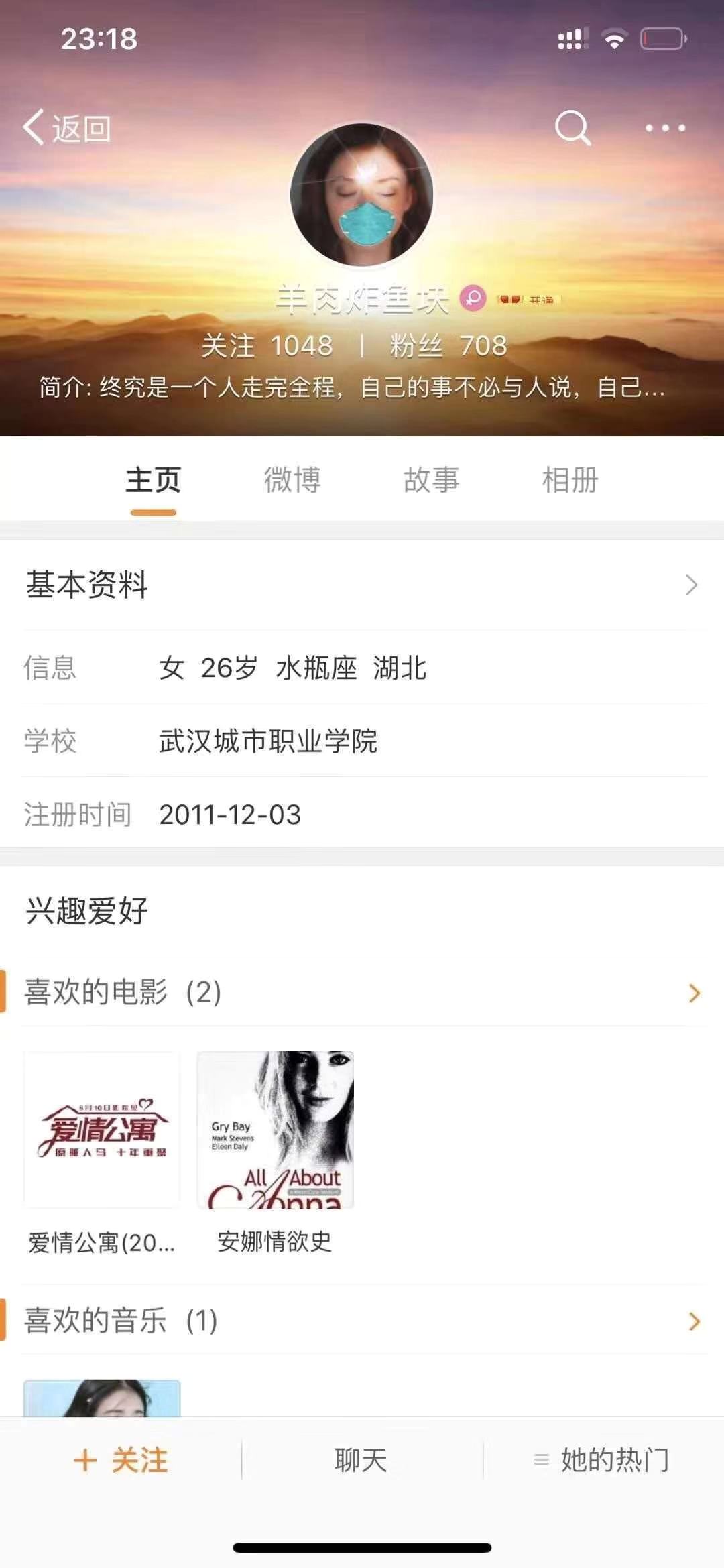The image size is (724, 1568).
Task: View the profile avatar photo
Action: [361, 195]
